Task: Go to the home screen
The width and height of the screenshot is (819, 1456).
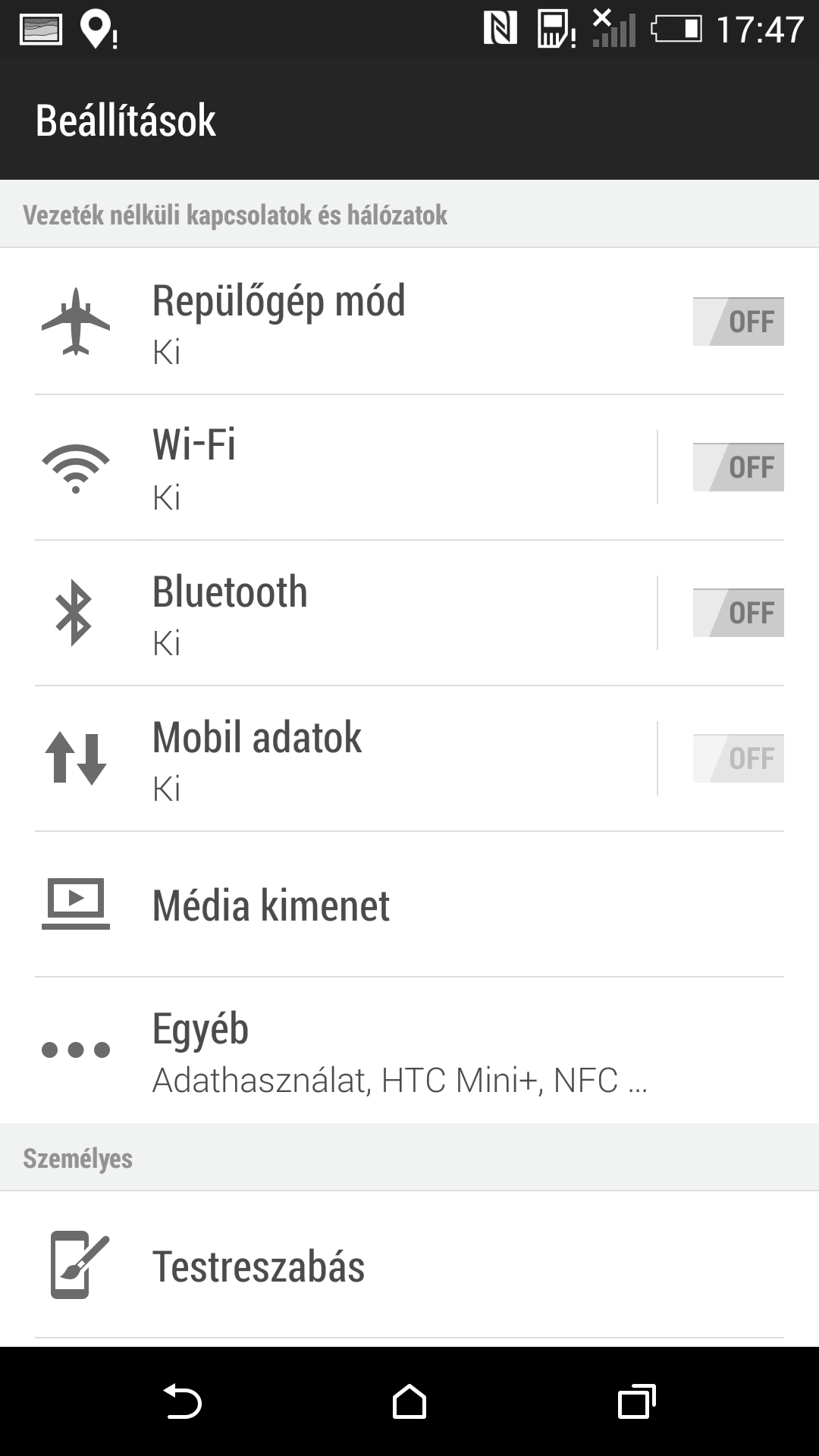Action: point(409,1401)
